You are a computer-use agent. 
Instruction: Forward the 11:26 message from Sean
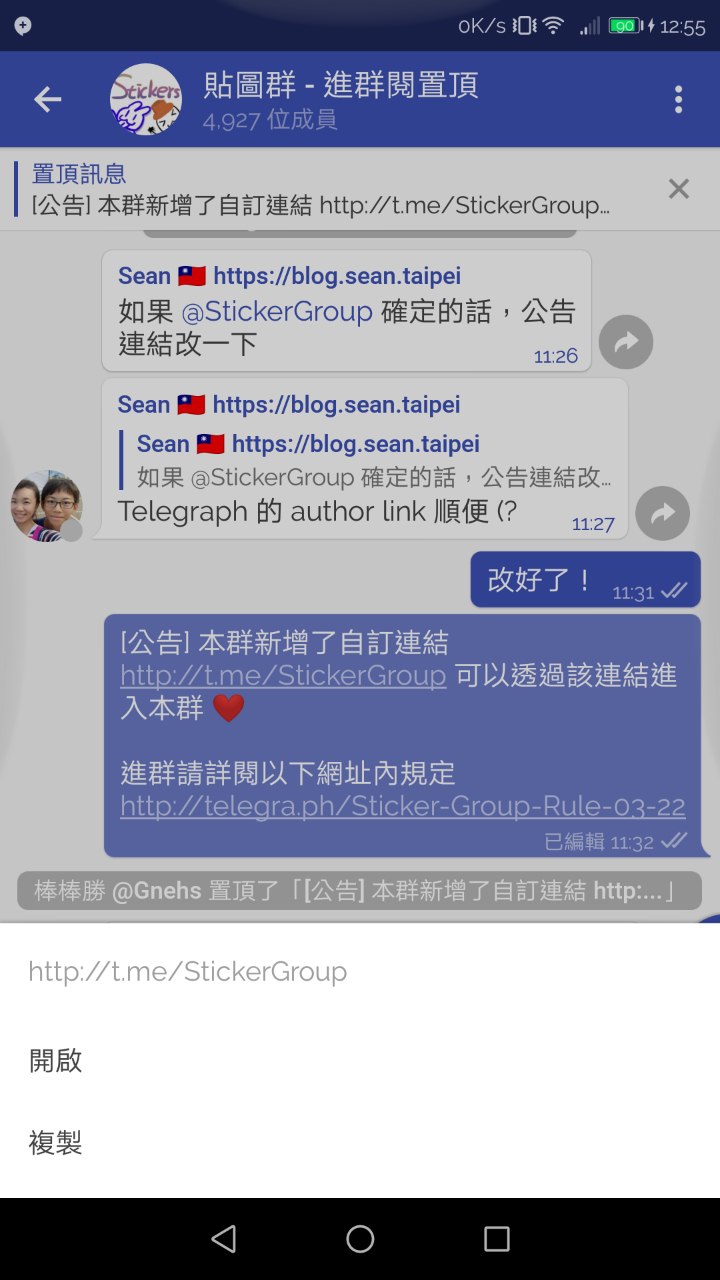point(626,342)
